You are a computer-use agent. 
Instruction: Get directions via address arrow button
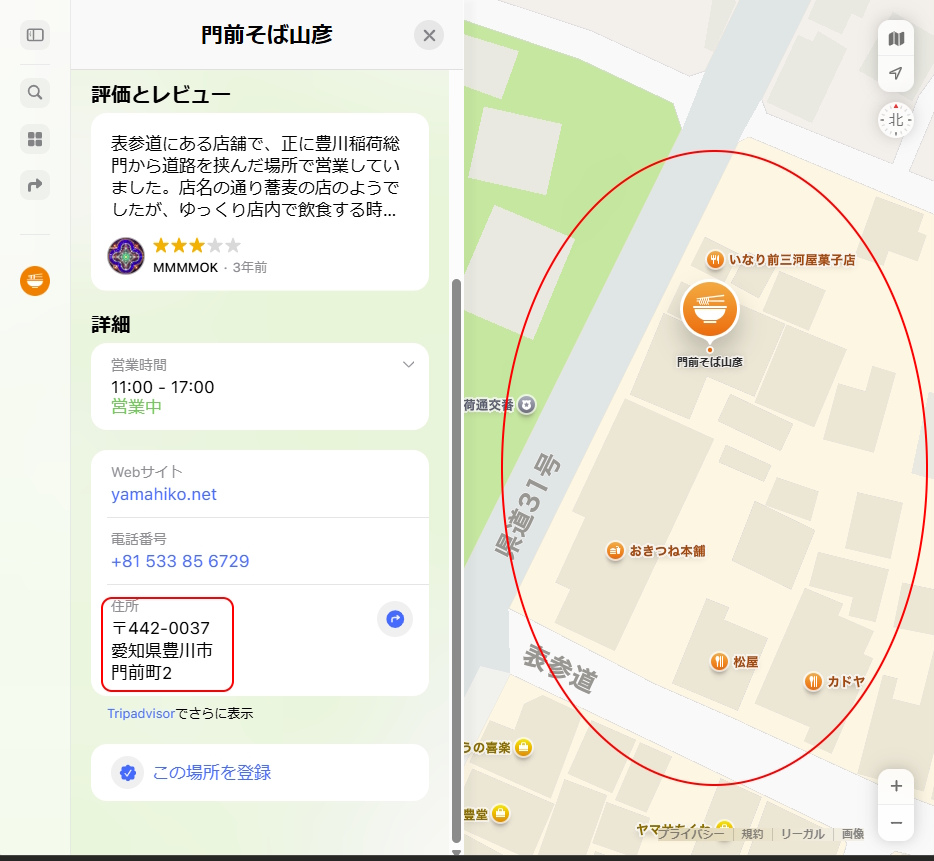pos(395,620)
